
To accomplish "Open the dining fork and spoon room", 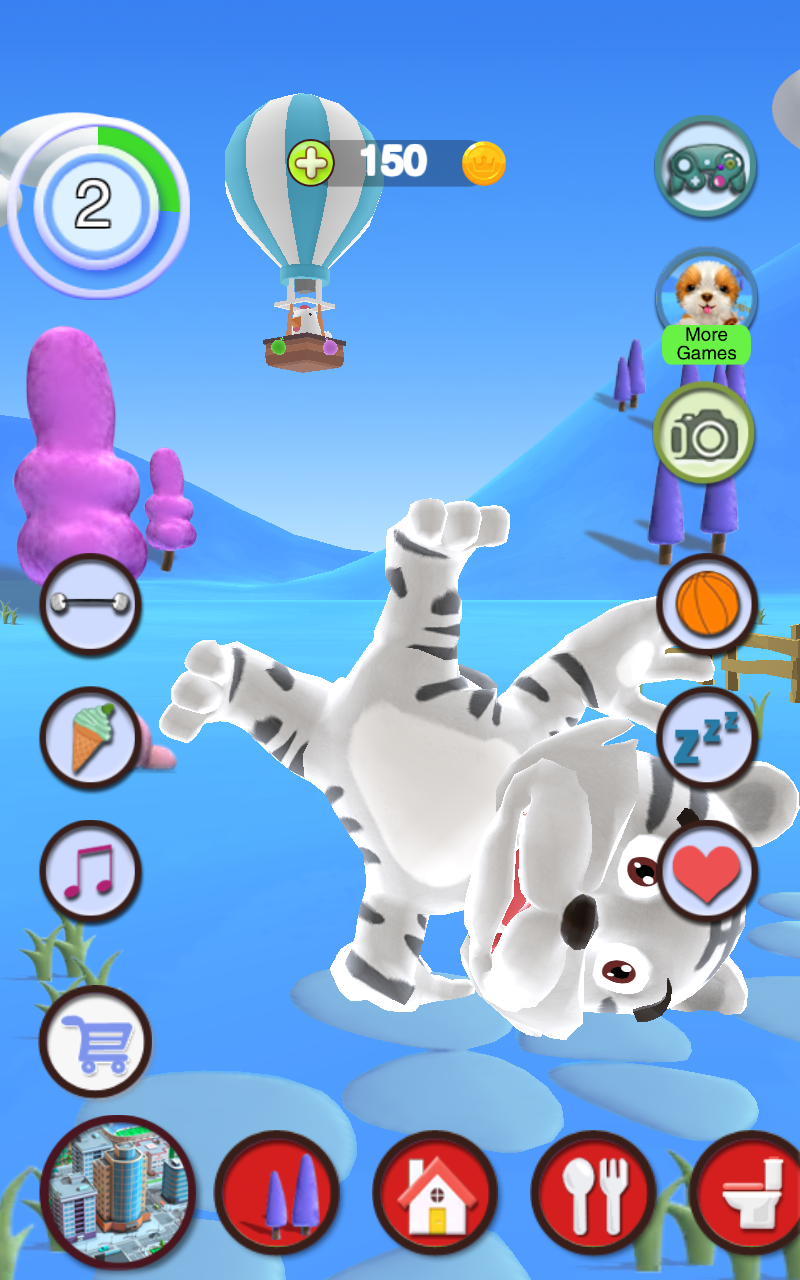I will coord(593,1193).
